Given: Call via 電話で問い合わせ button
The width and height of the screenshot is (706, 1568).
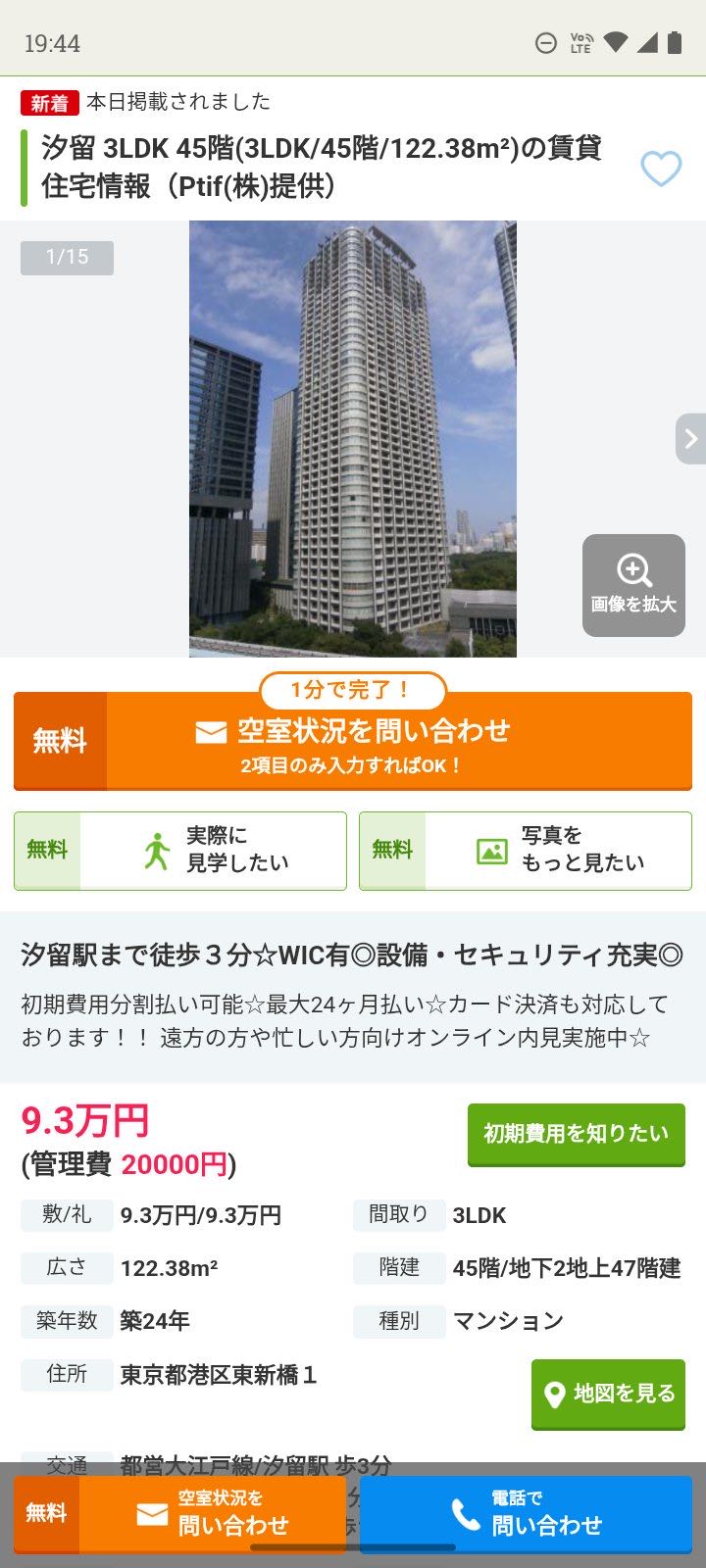Looking at the screenshot, I should click(x=526, y=1515).
